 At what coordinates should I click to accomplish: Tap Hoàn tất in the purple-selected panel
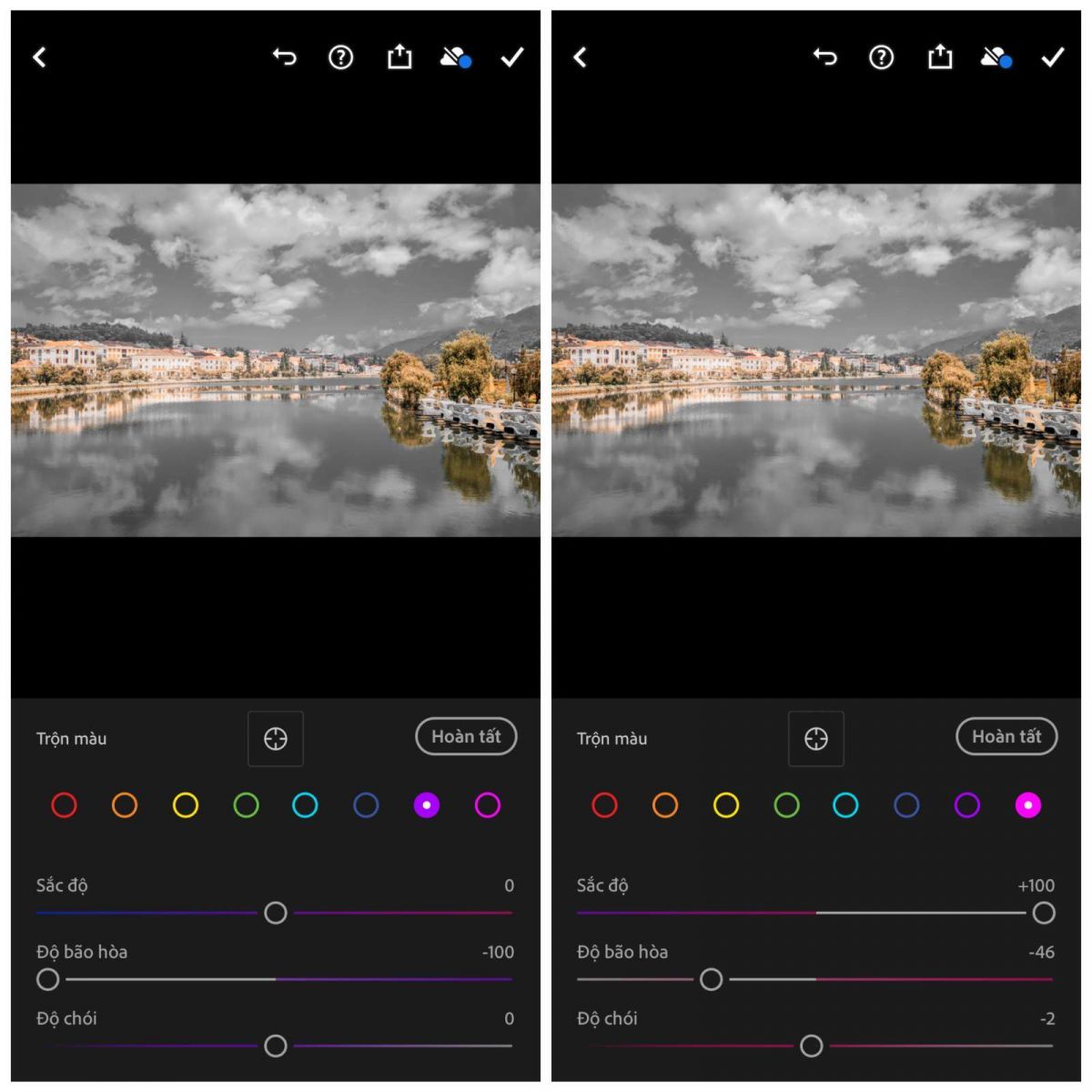[466, 737]
